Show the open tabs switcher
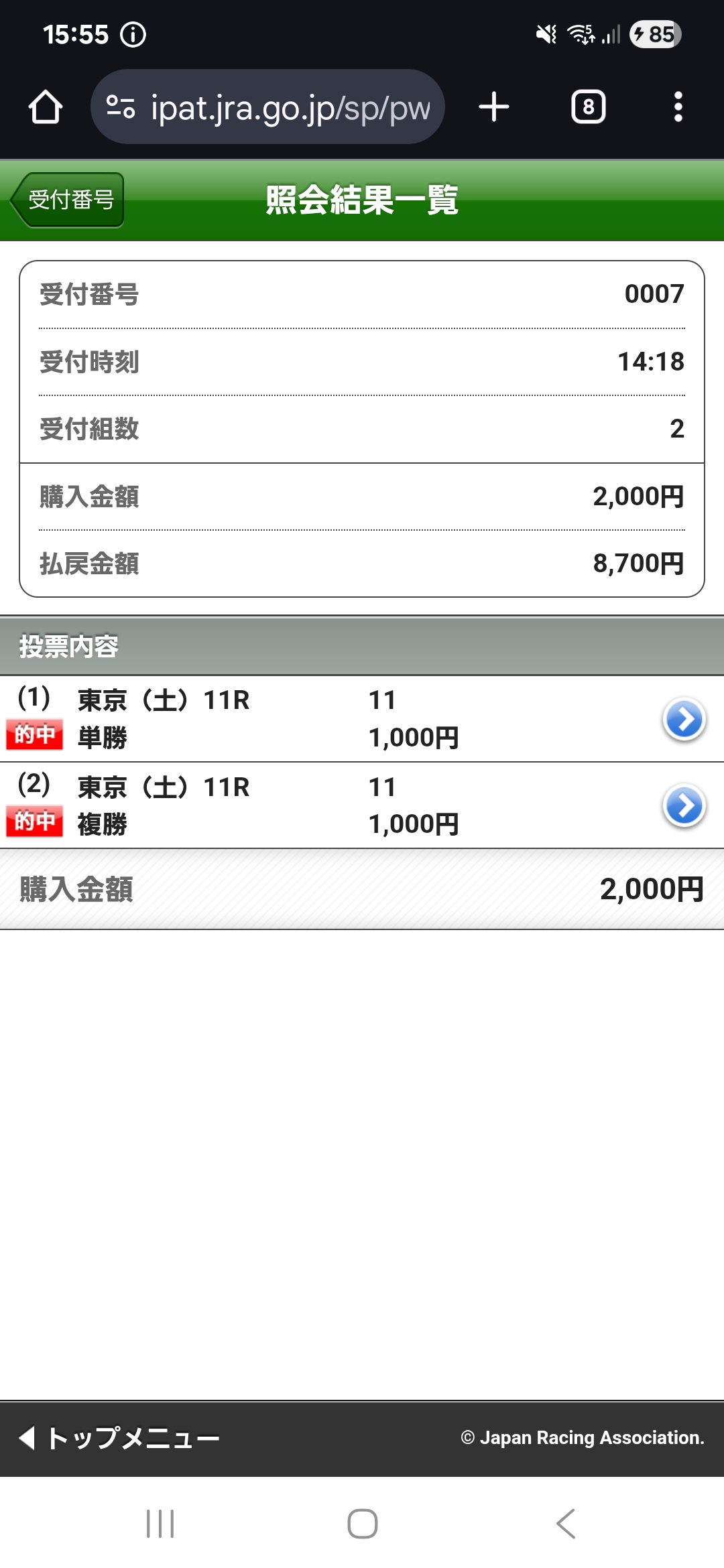 (588, 107)
